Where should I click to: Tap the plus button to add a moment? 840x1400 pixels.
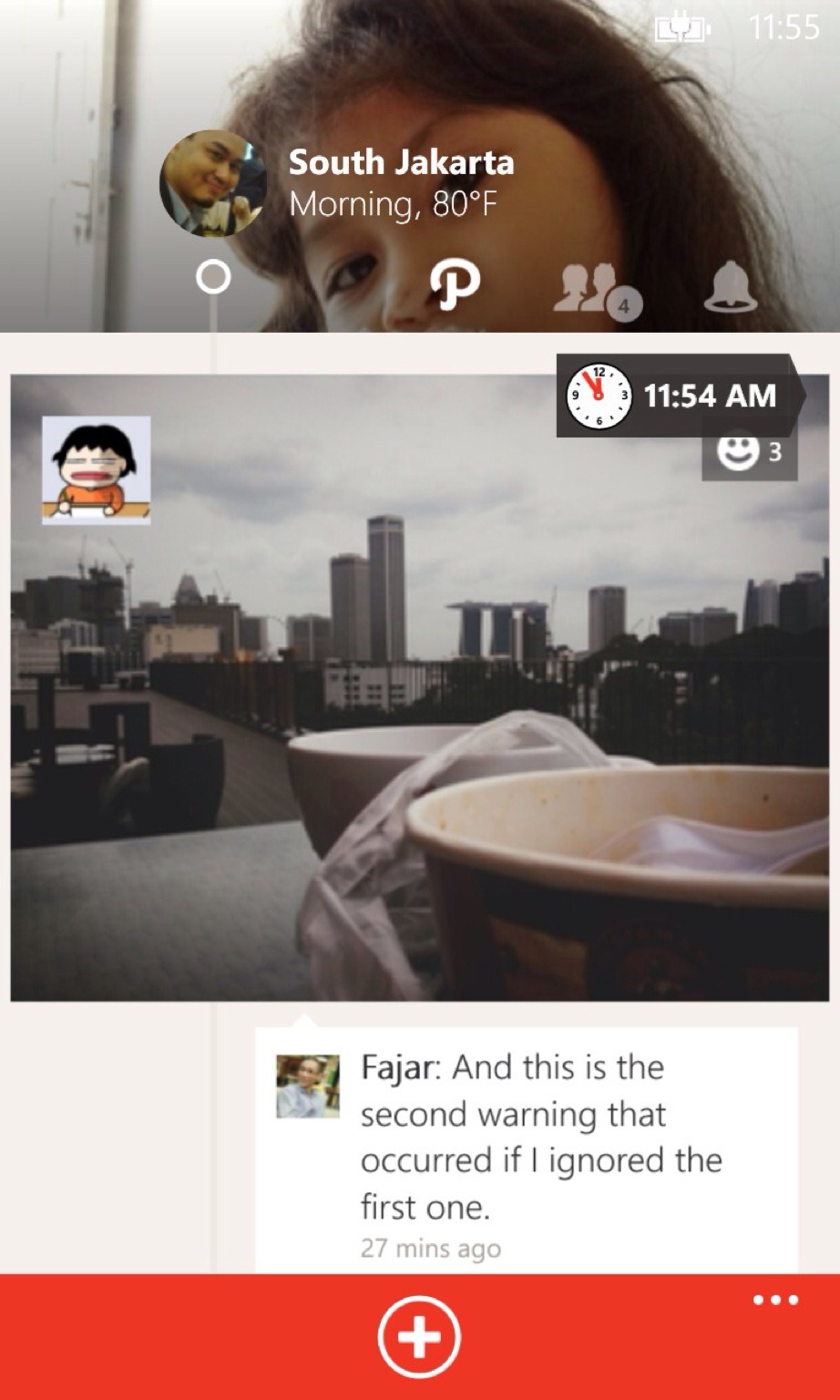click(x=419, y=1337)
